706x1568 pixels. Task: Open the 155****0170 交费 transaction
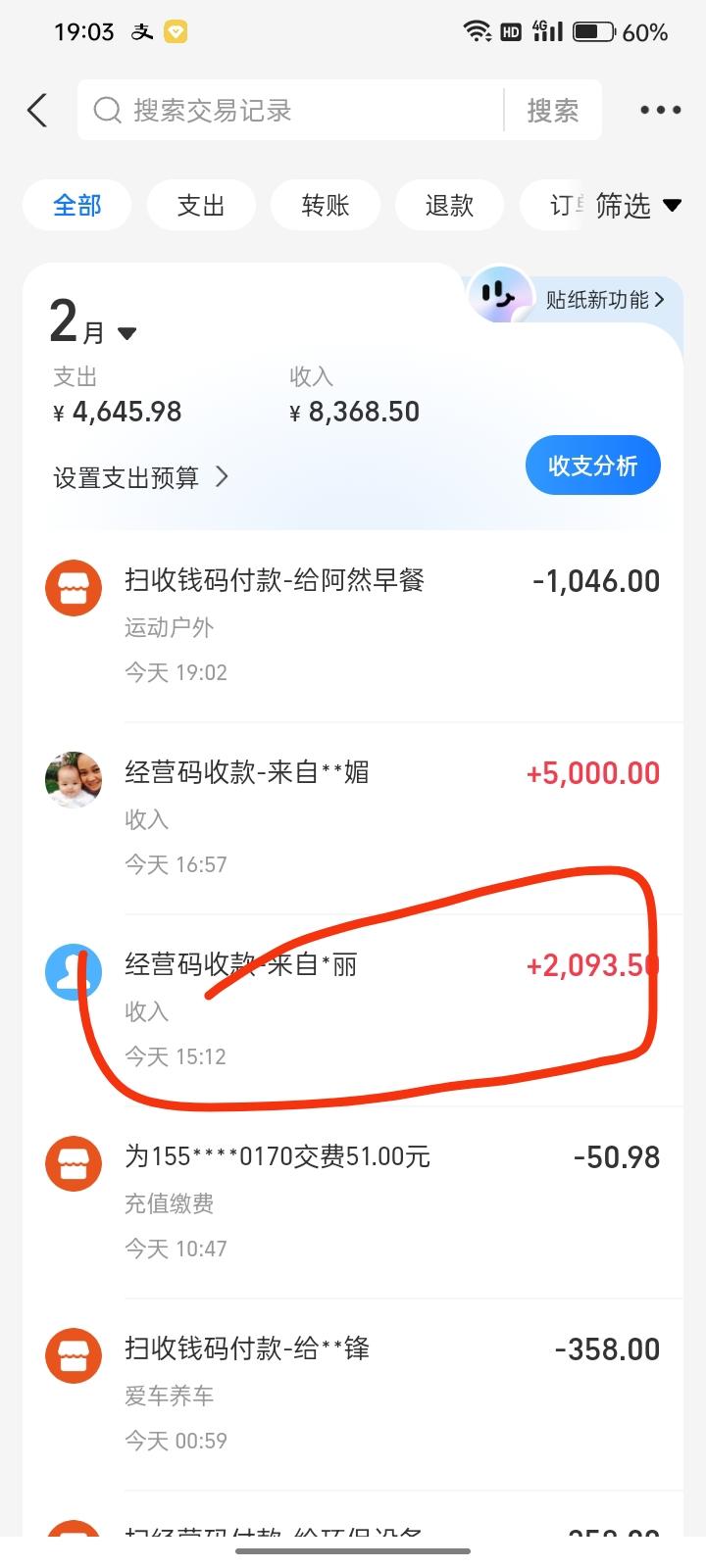353,1200
